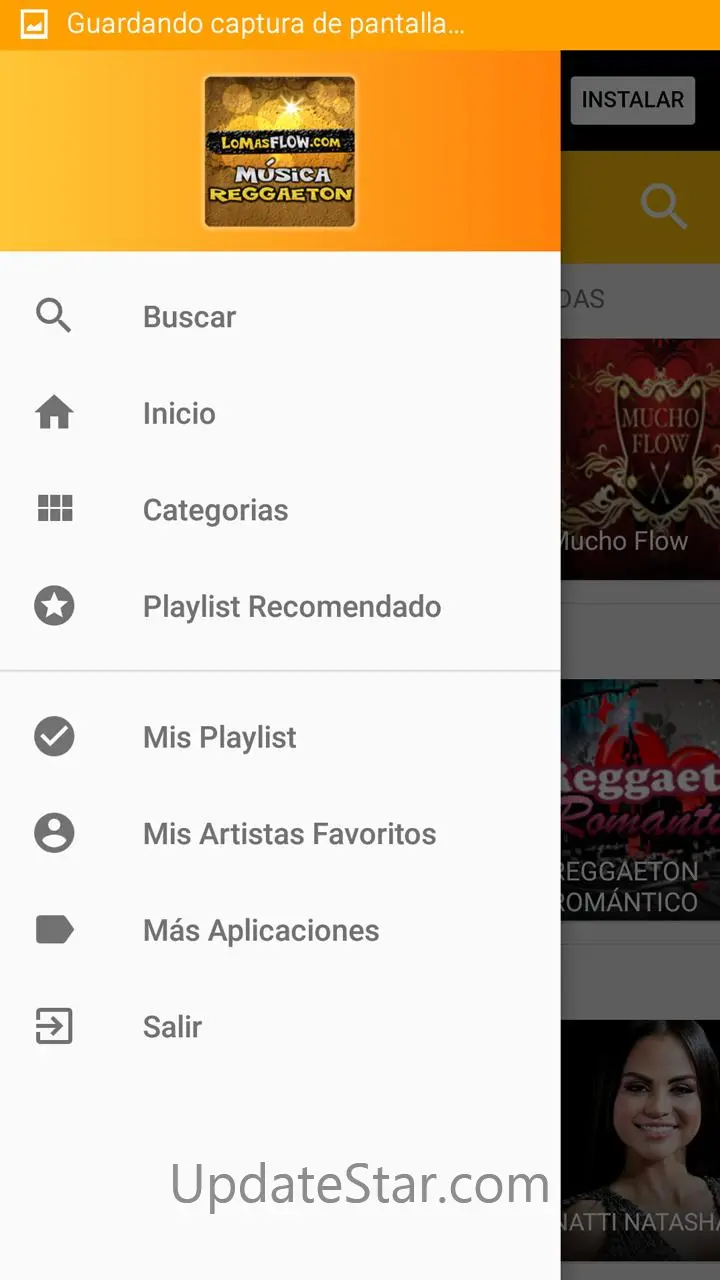Viewport: 720px width, 1280px height.
Task: Open Playlist Recomendado
Action: coord(291,606)
